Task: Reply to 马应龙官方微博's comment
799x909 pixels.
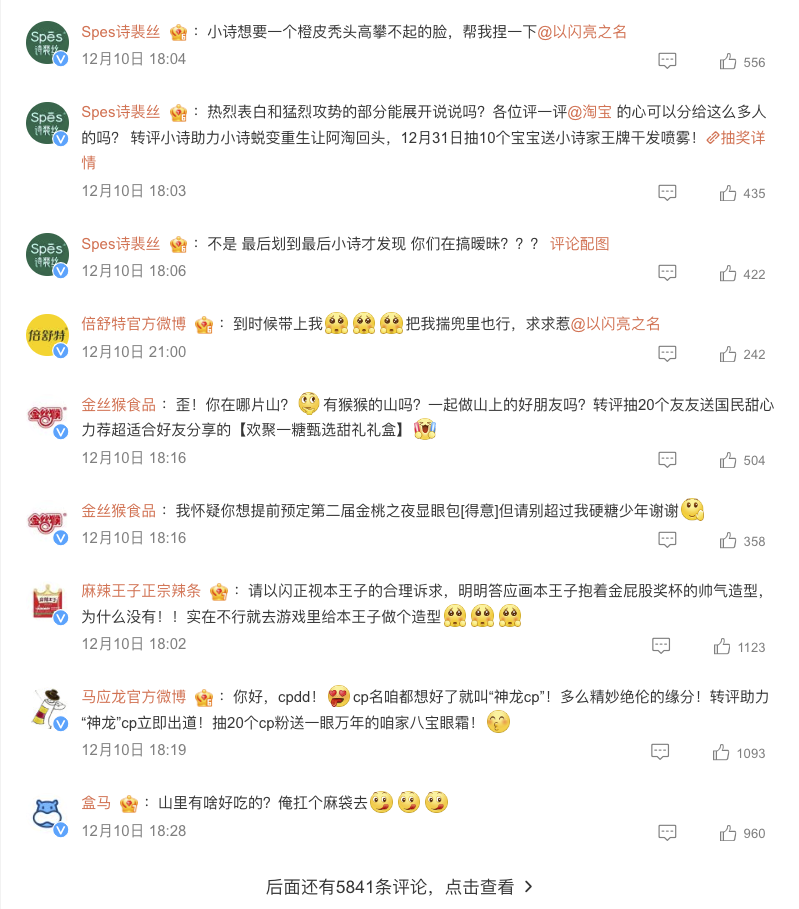Action: [660, 752]
